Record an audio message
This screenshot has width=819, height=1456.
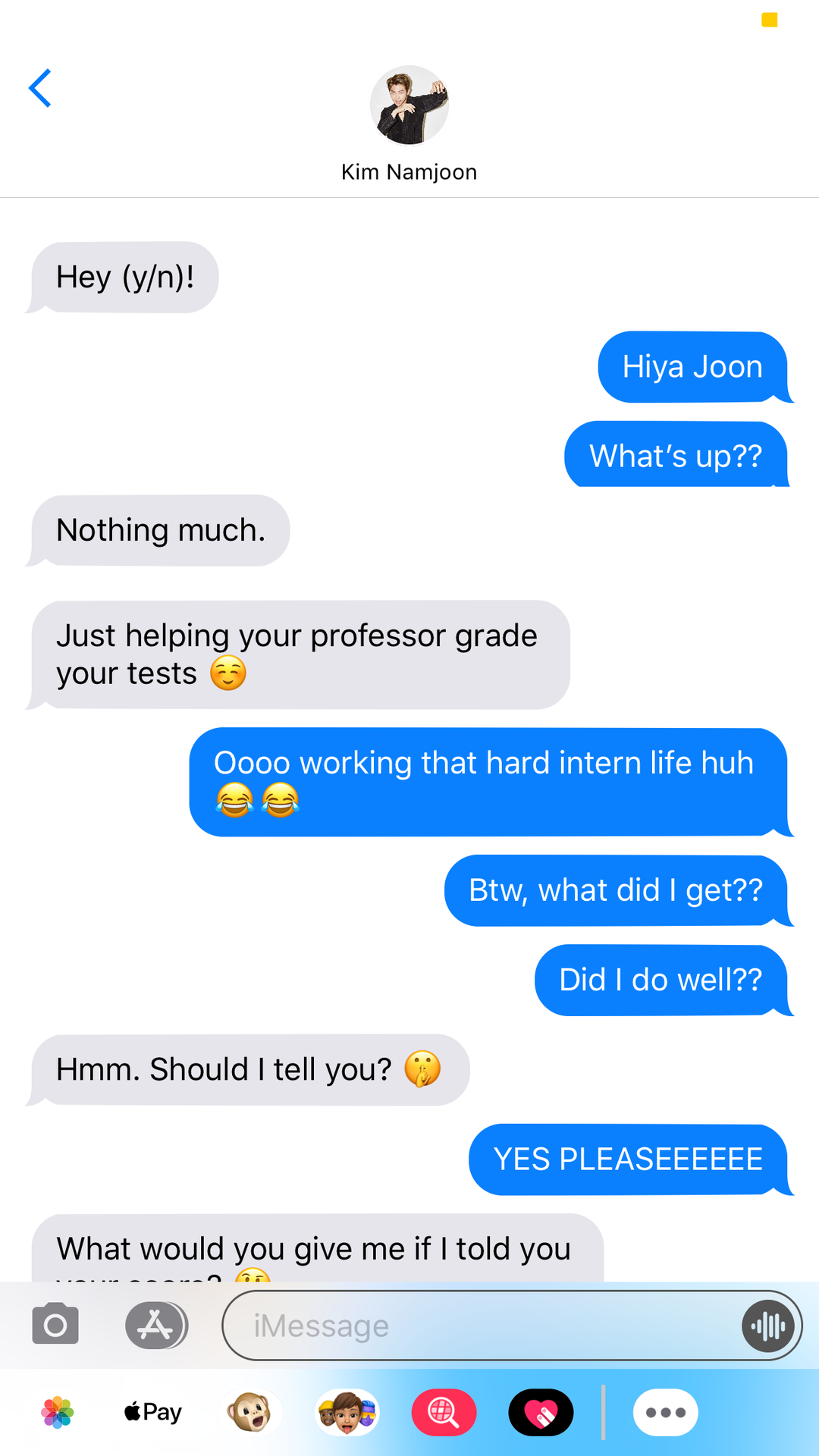(768, 1326)
